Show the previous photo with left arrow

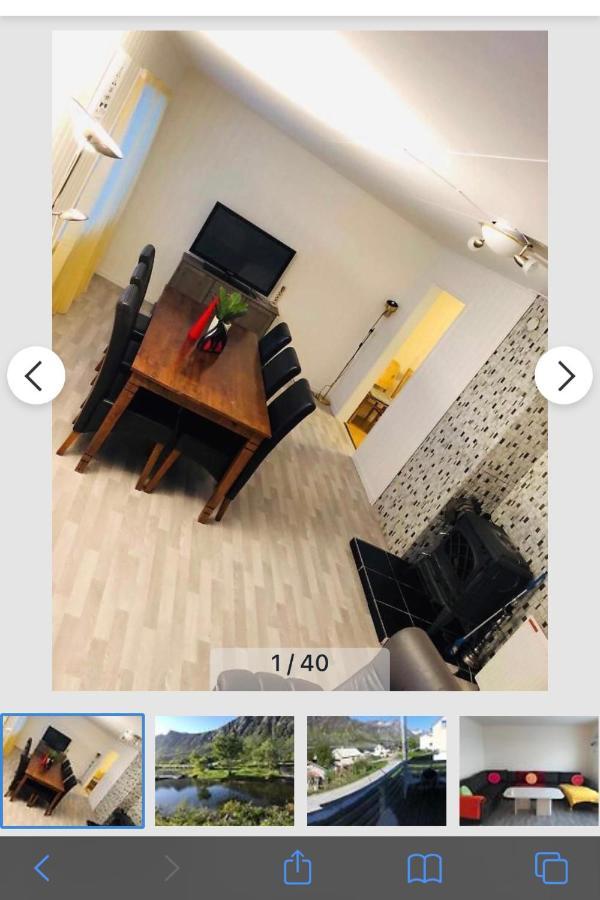[36, 376]
